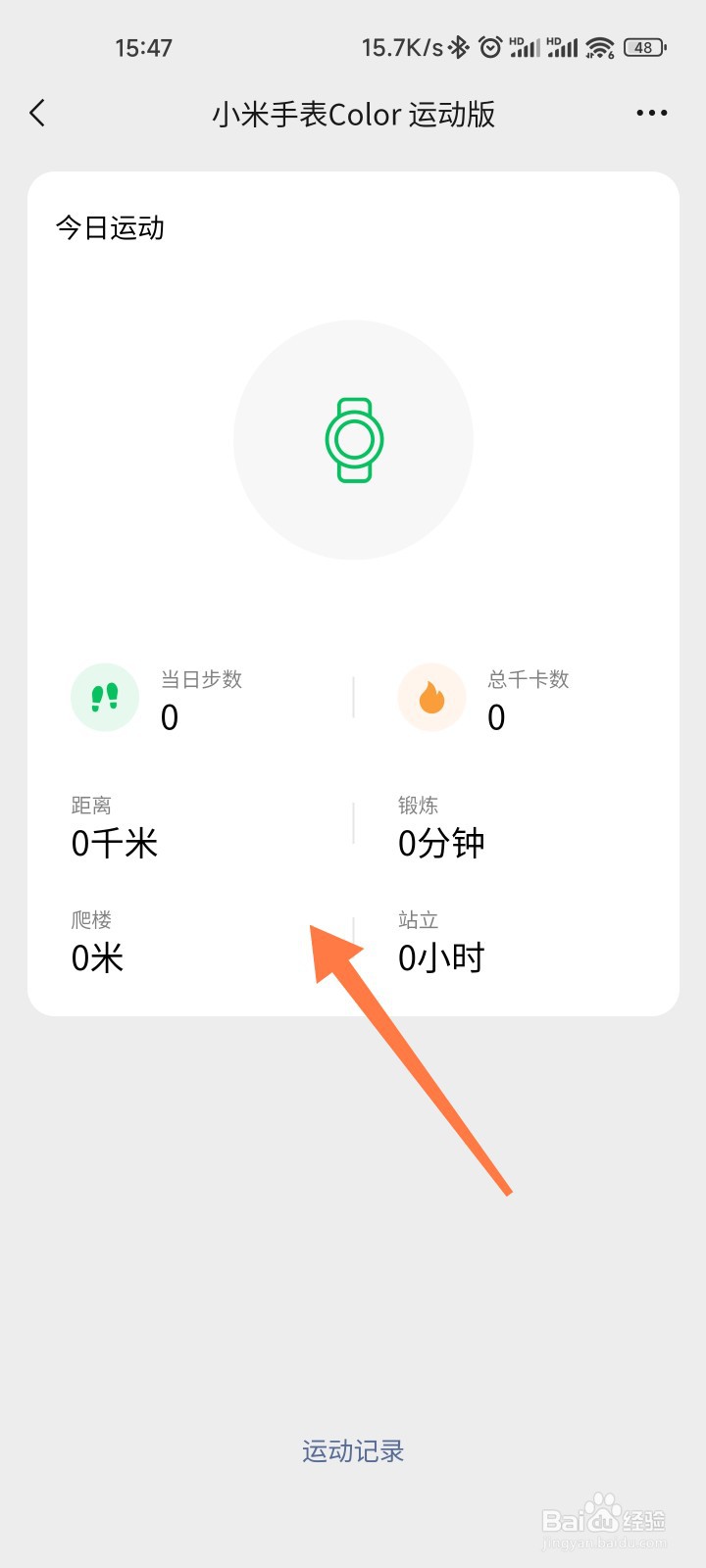Open the three-dot overflow menu
This screenshot has width=706, height=1568.
tap(650, 113)
